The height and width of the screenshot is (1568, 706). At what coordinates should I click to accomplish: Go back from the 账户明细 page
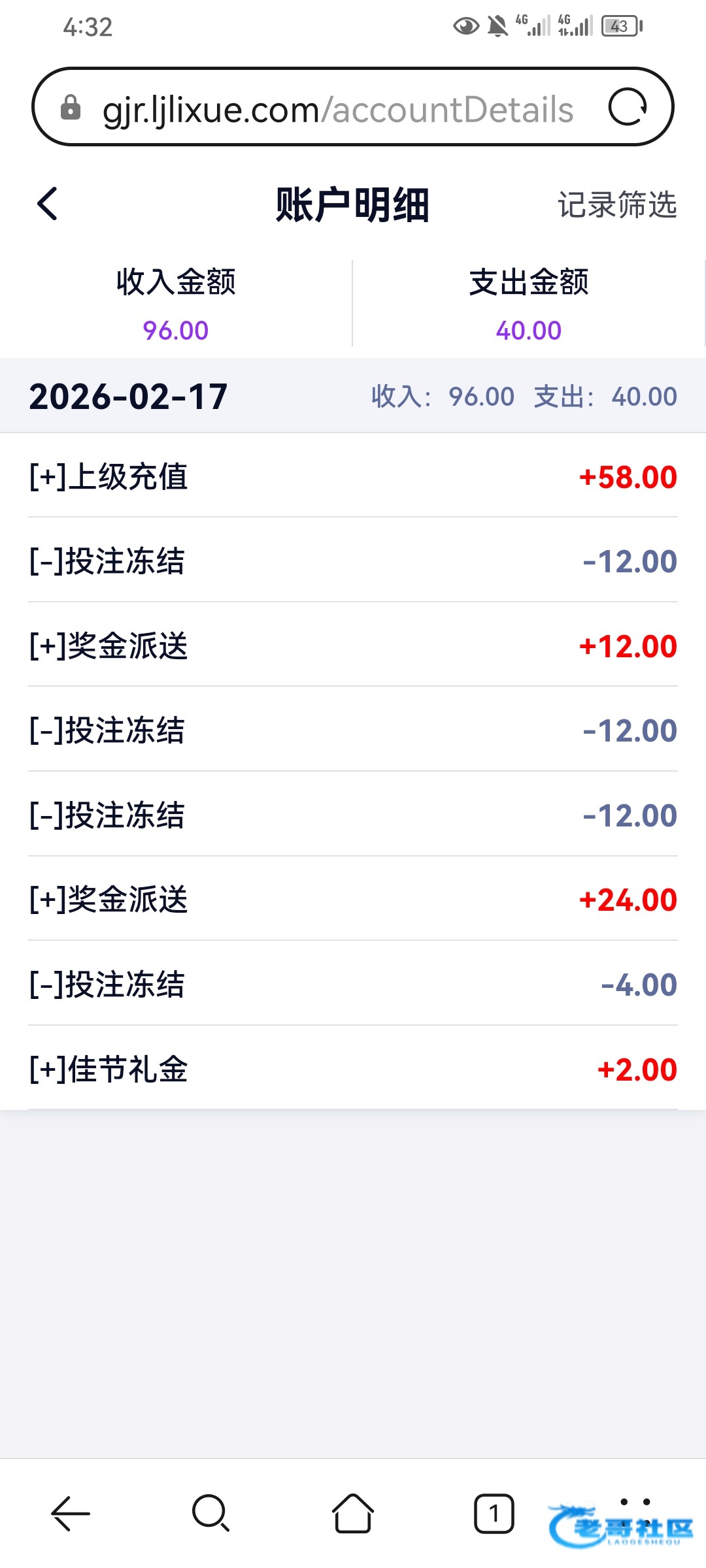[48, 204]
